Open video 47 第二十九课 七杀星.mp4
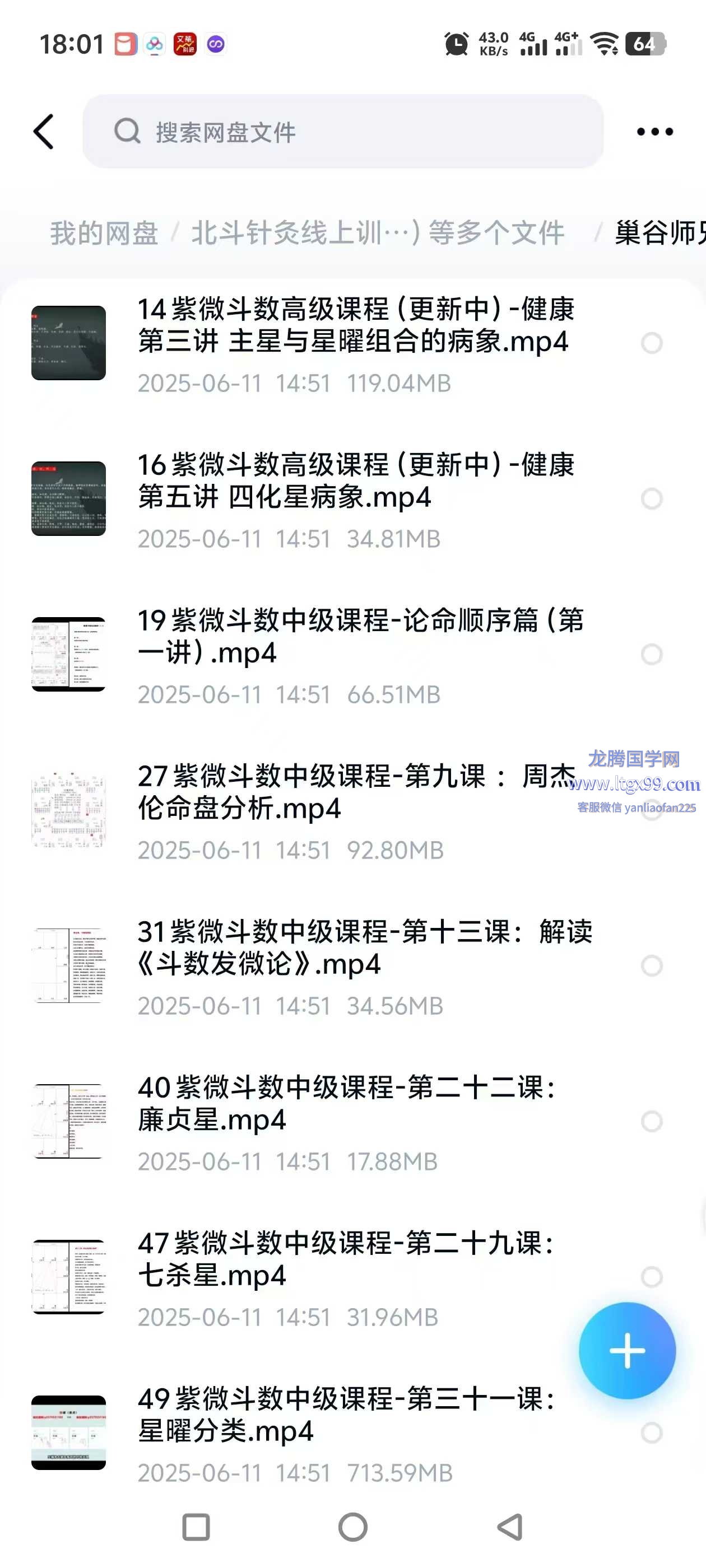The image size is (706, 1568). (345, 1259)
